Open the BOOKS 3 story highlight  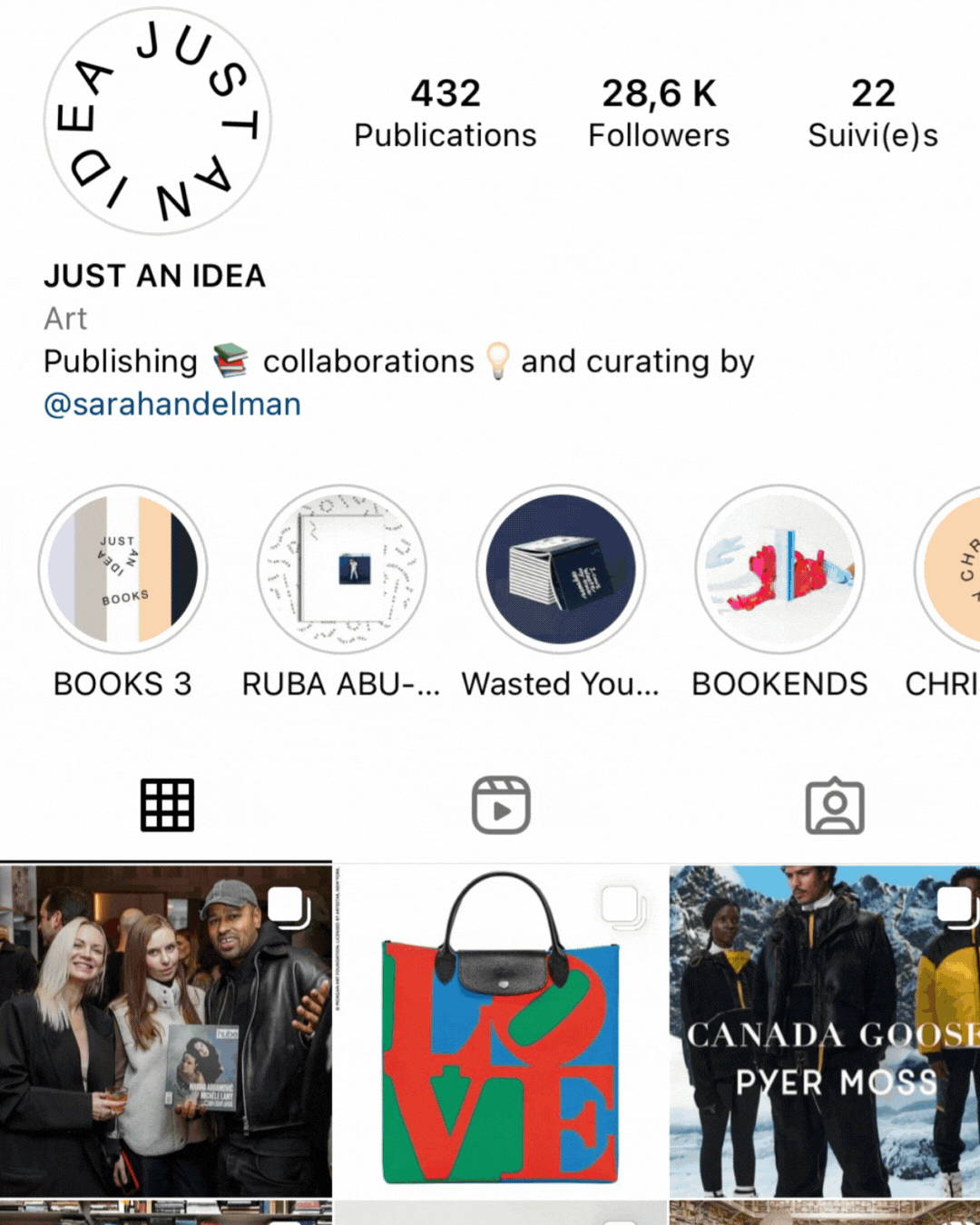(x=122, y=569)
